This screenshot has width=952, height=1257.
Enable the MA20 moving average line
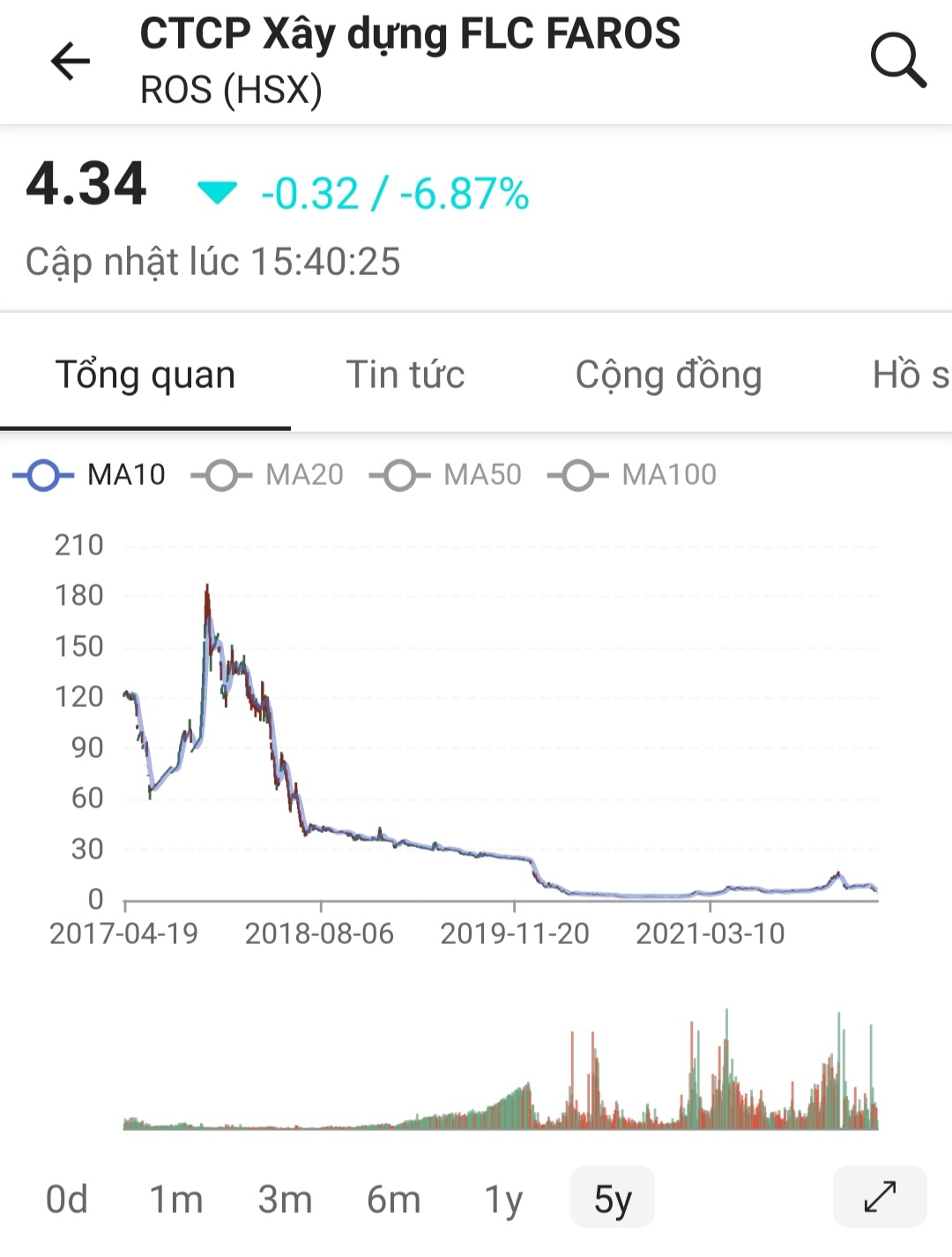(268, 475)
